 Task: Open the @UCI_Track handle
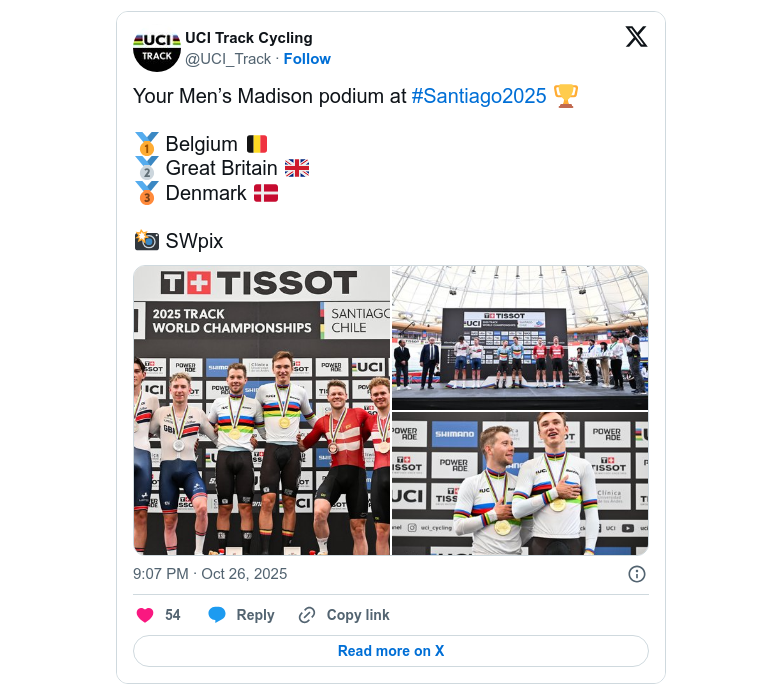click(228, 59)
